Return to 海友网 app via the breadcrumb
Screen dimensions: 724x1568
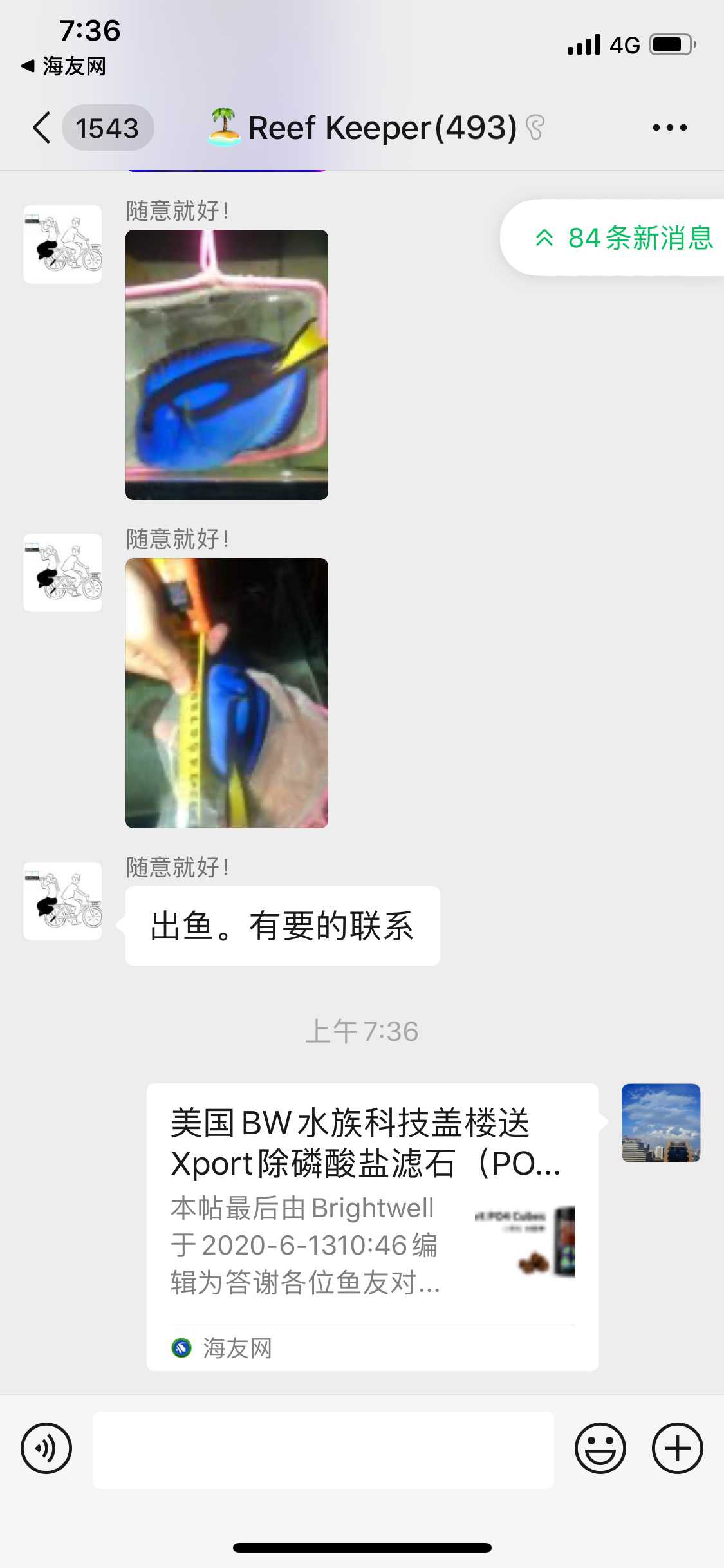(x=63, y=66)
